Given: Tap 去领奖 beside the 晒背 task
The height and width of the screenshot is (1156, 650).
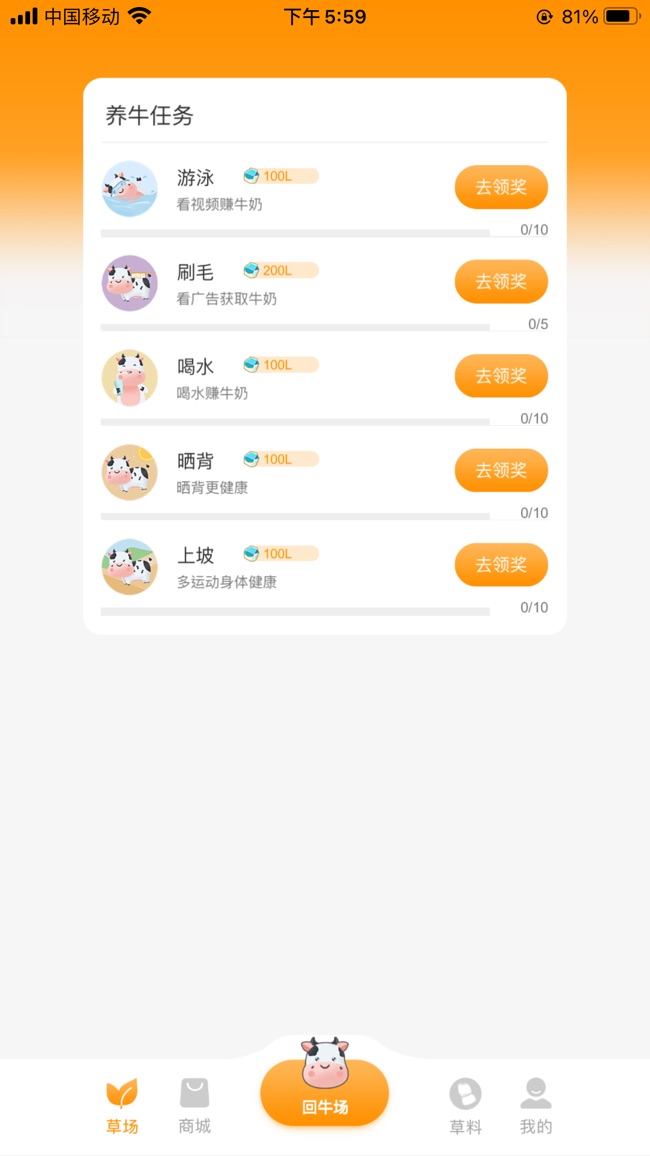Looking at the screenshot, I should 501,470.
